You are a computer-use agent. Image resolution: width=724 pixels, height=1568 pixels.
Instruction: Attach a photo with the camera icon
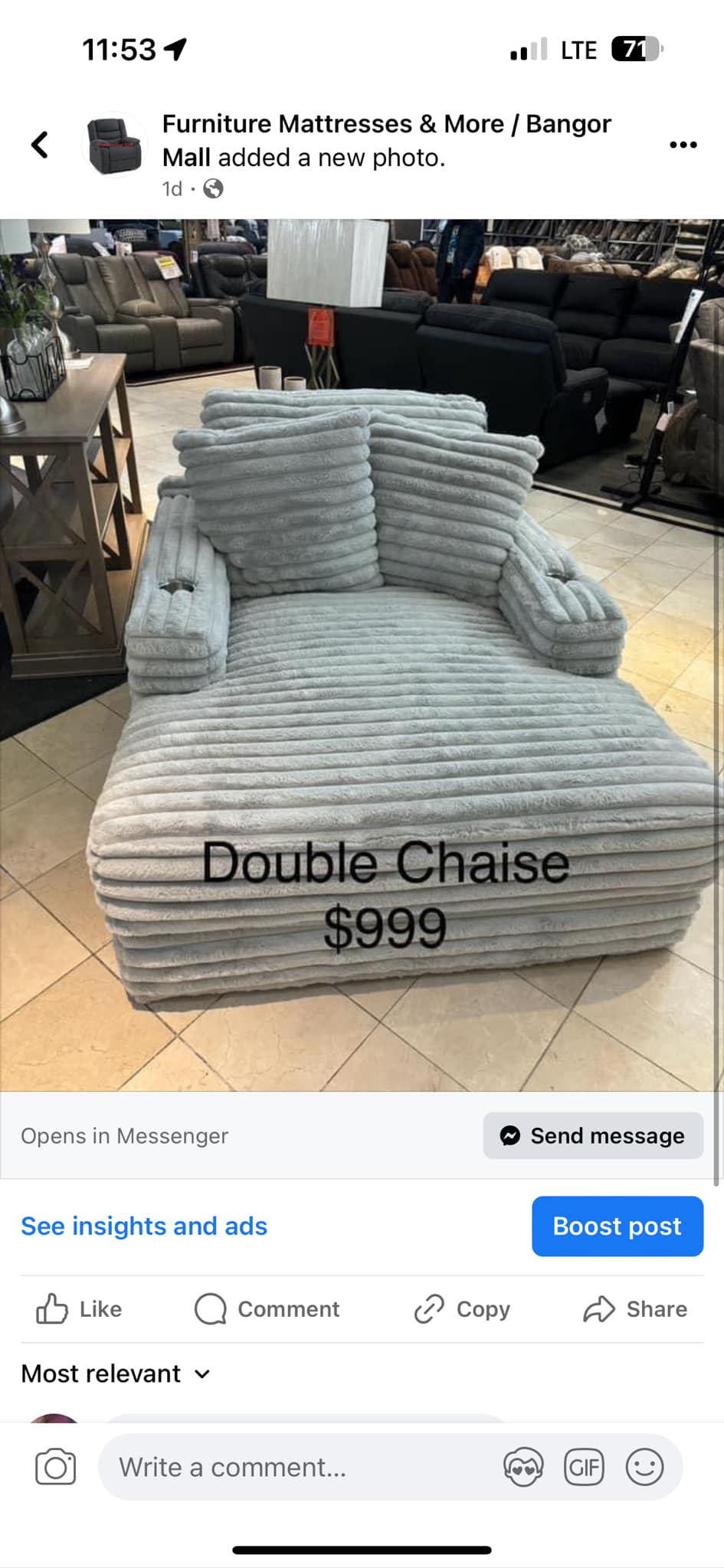coord(56,1467)
